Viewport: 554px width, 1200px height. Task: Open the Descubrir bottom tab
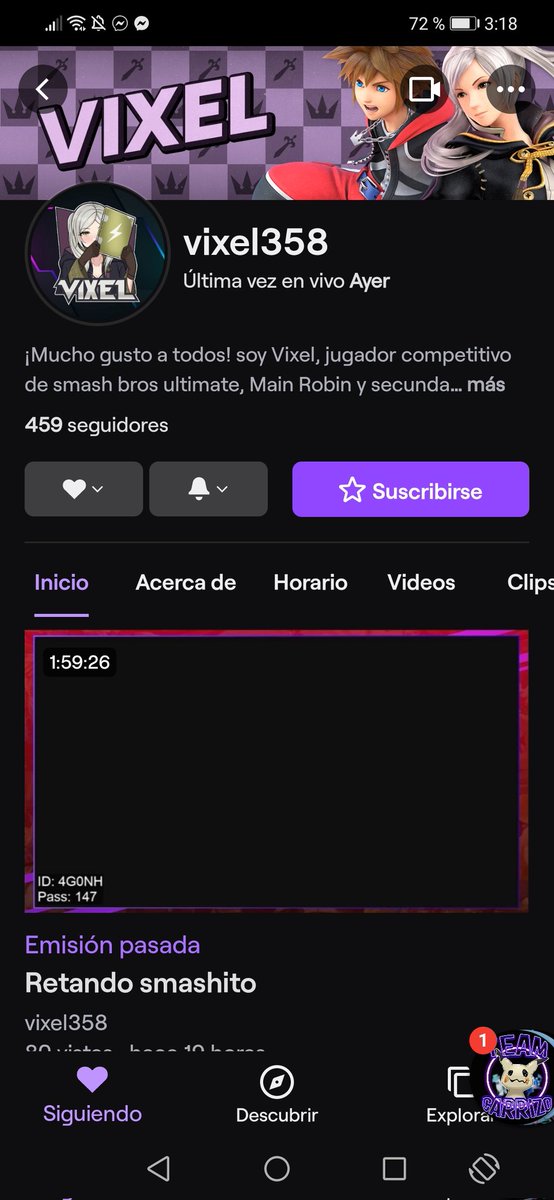click(277, 1094)
